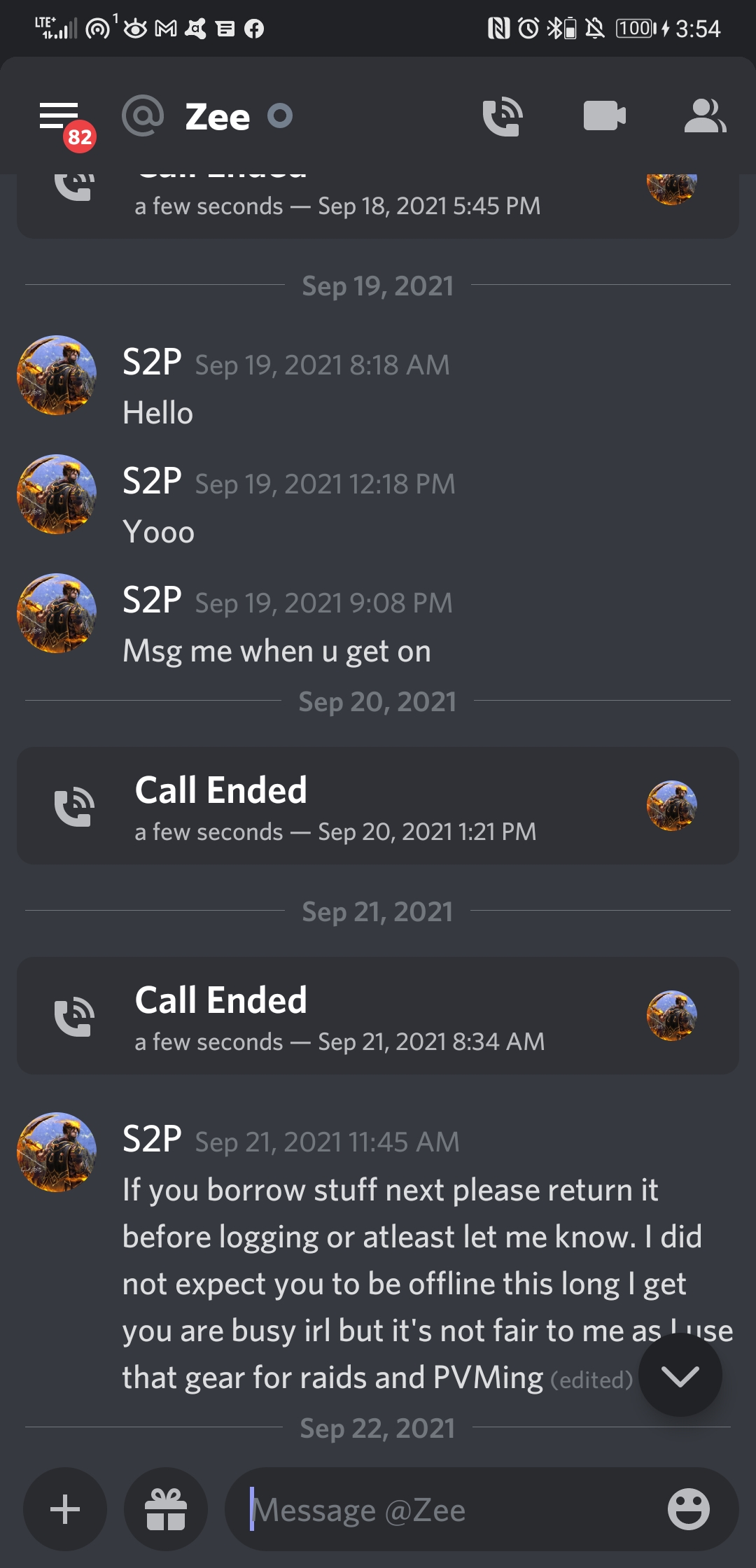Screen dimensions: 756x1568
Task: Focus the Message @Zee text field
Action: (448, 1508)
